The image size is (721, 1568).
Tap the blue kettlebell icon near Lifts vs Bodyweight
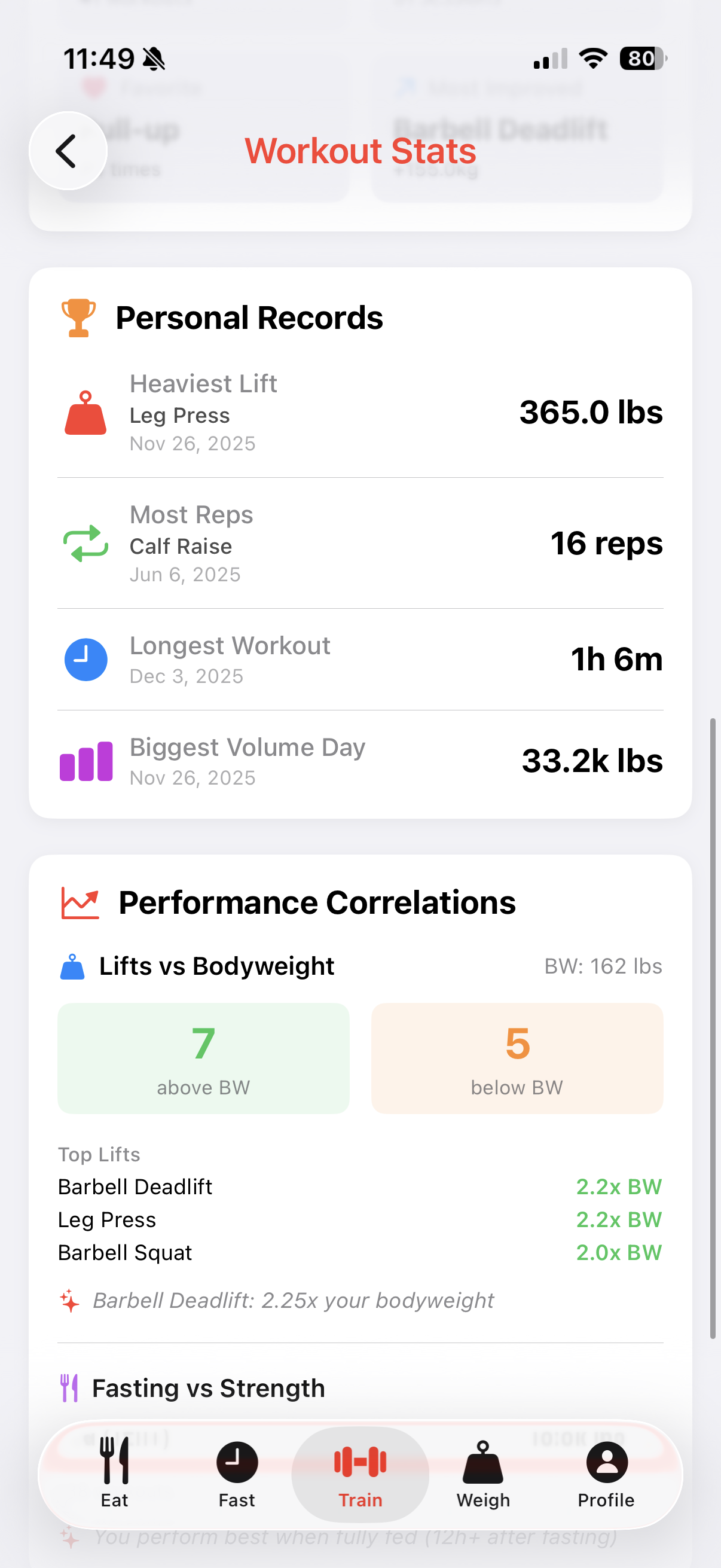tap(73, 965)
